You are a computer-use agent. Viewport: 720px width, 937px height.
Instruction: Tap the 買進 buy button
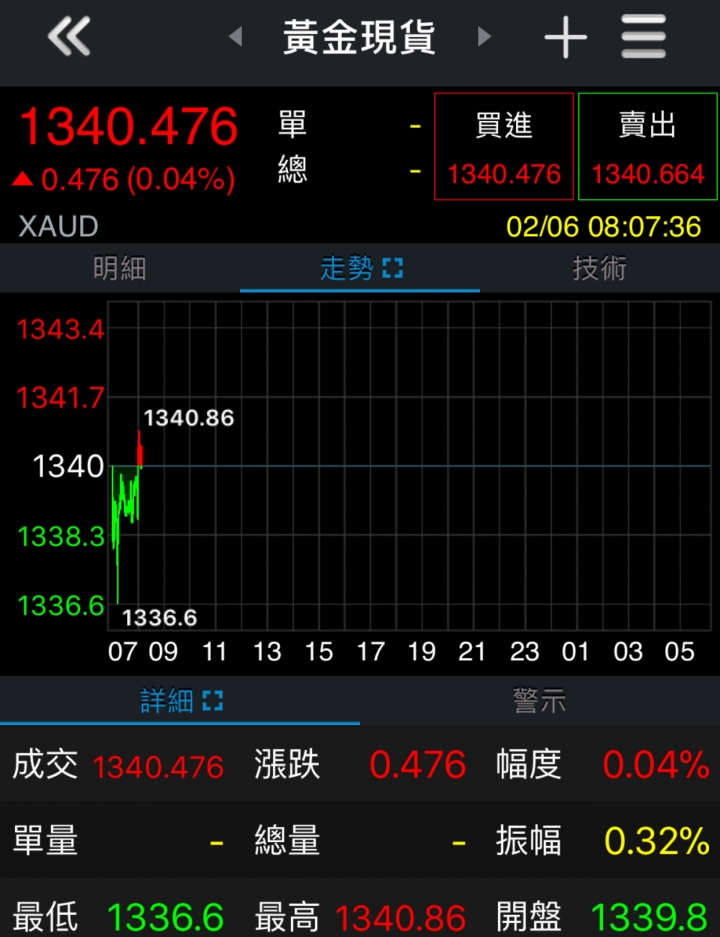click(x=504, y=147)
